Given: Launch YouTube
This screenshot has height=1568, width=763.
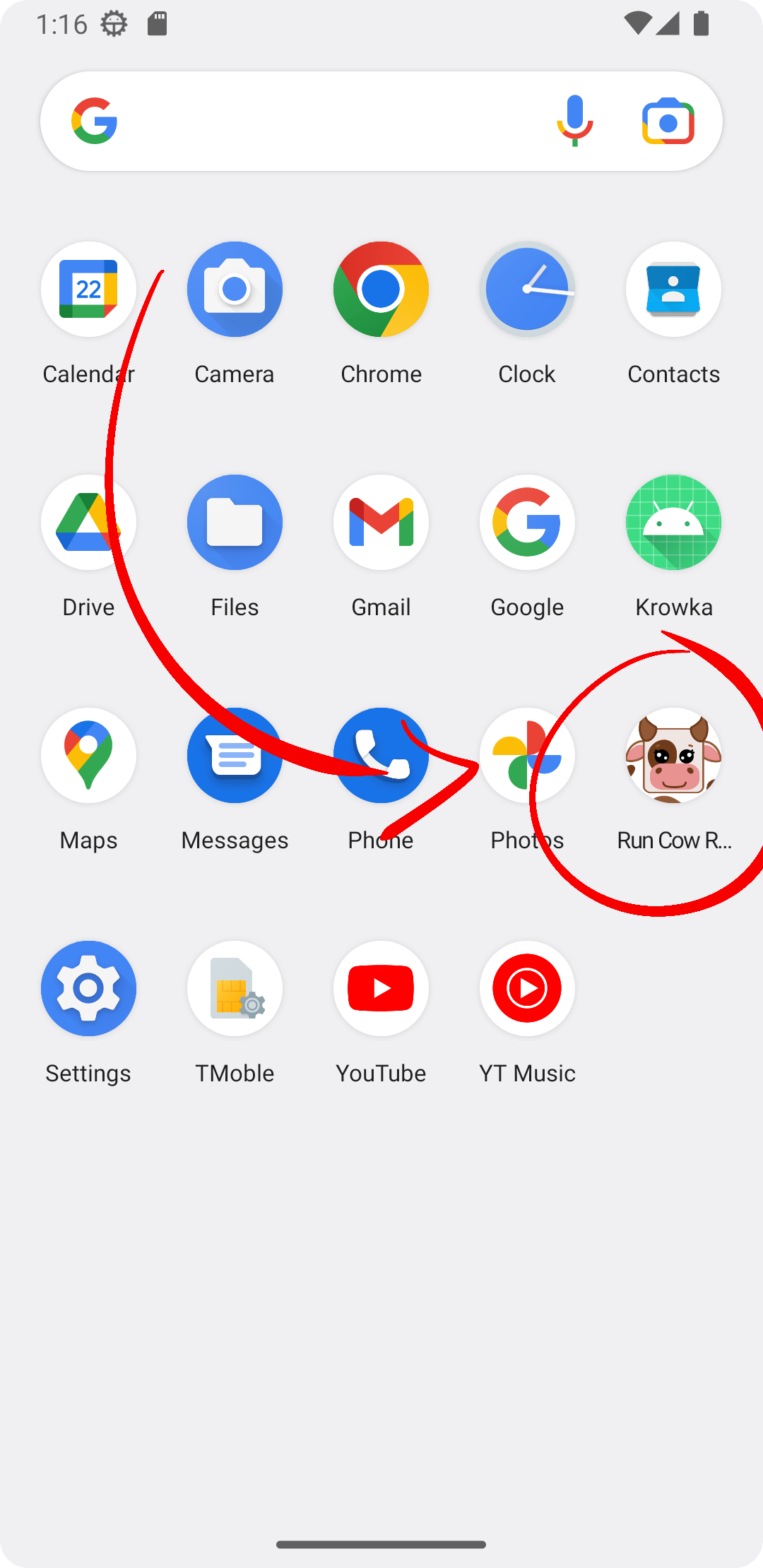Looking at the screenshot, I should click(381, 989).
